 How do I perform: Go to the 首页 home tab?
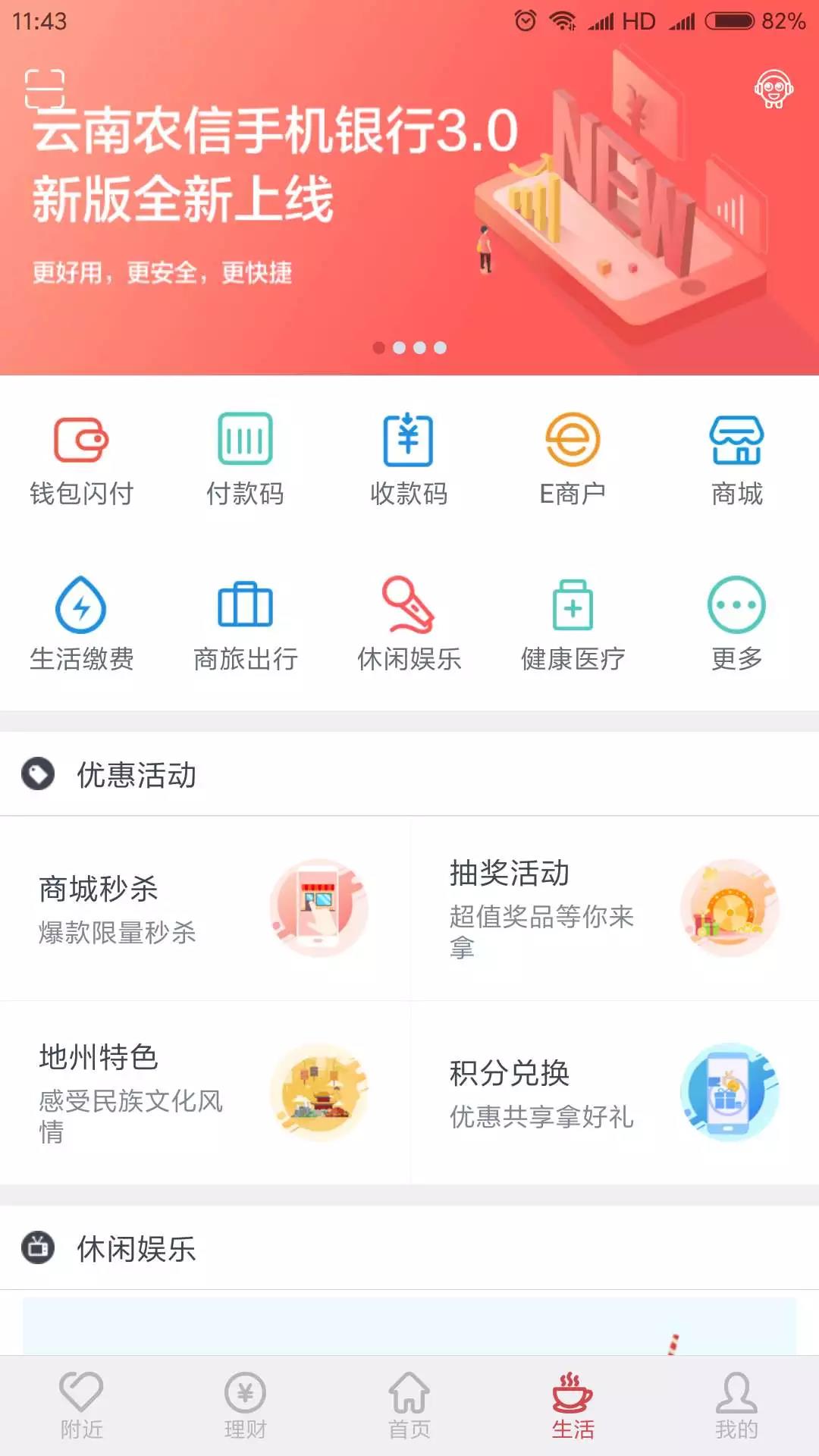coord(409,1405)
